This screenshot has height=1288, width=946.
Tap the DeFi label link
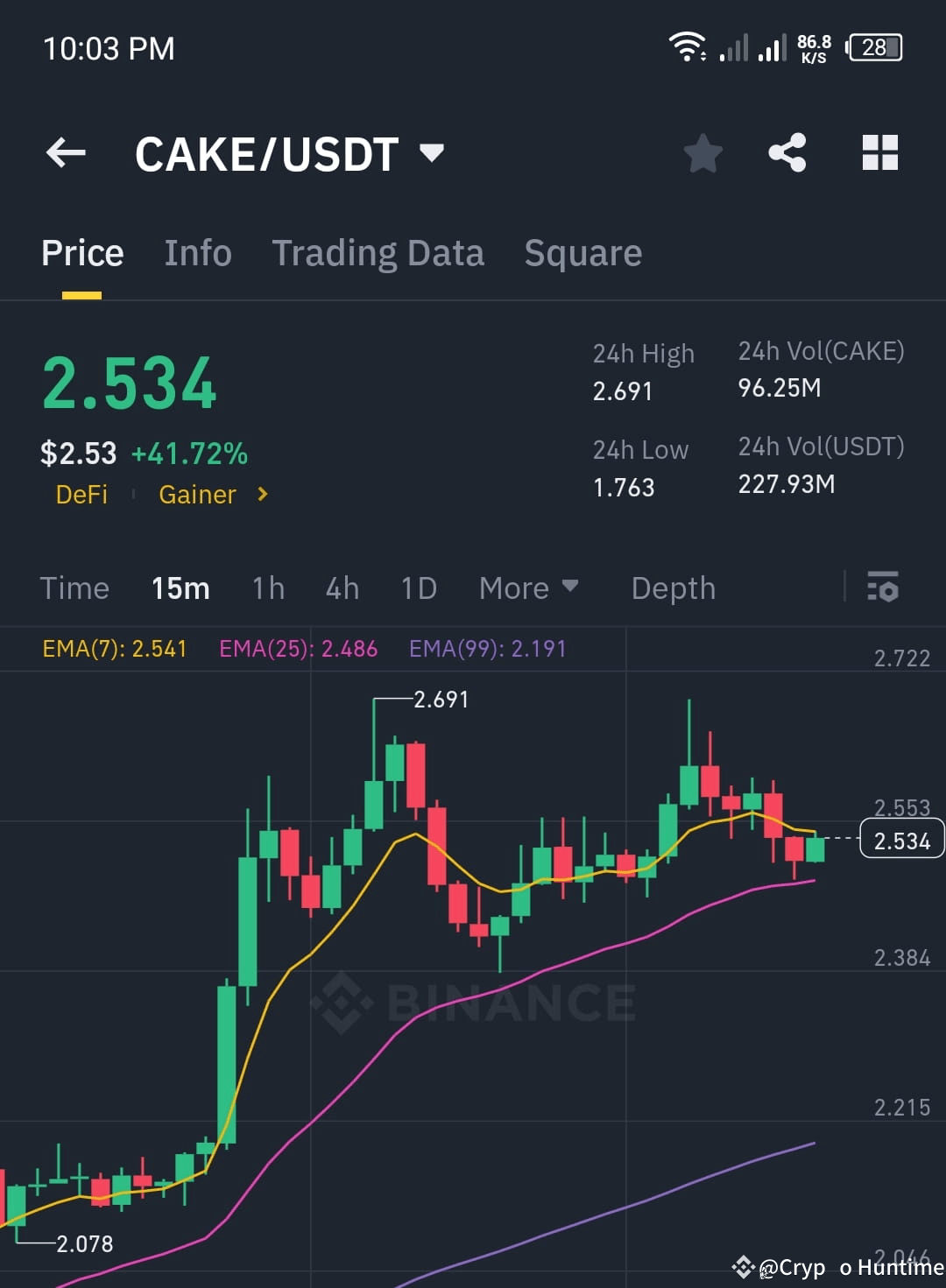[81, 494]
